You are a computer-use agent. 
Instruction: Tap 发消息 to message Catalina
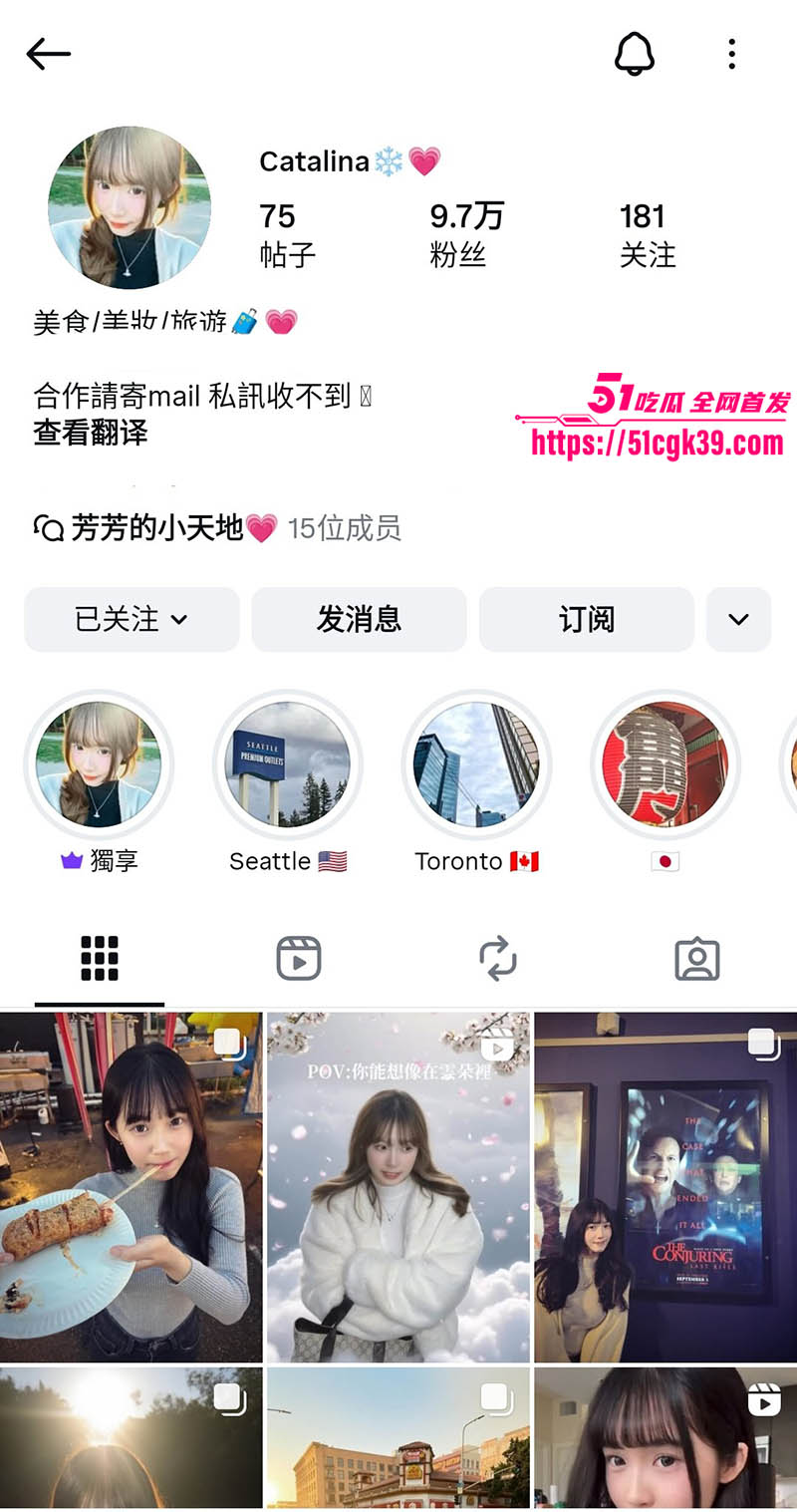coord(359,619)
